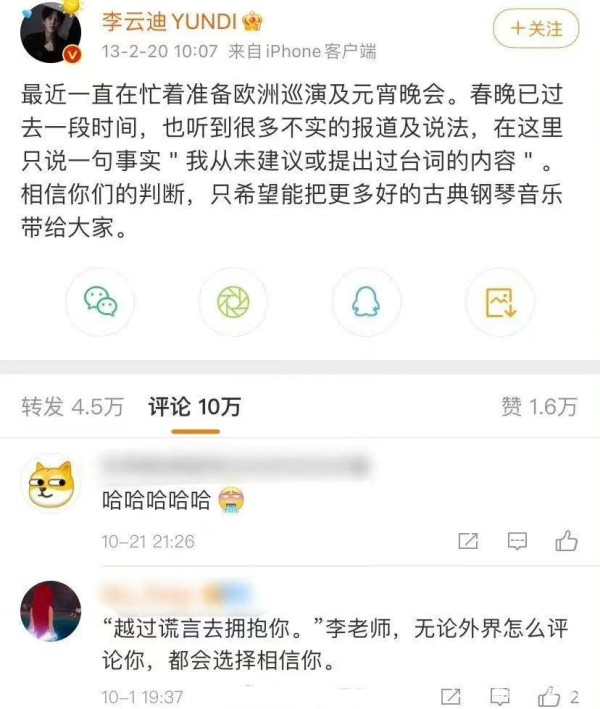Like the 哈哈哈哈哈 comment
The height and width of the screenshot is (709, 600).
coord(566,541)
